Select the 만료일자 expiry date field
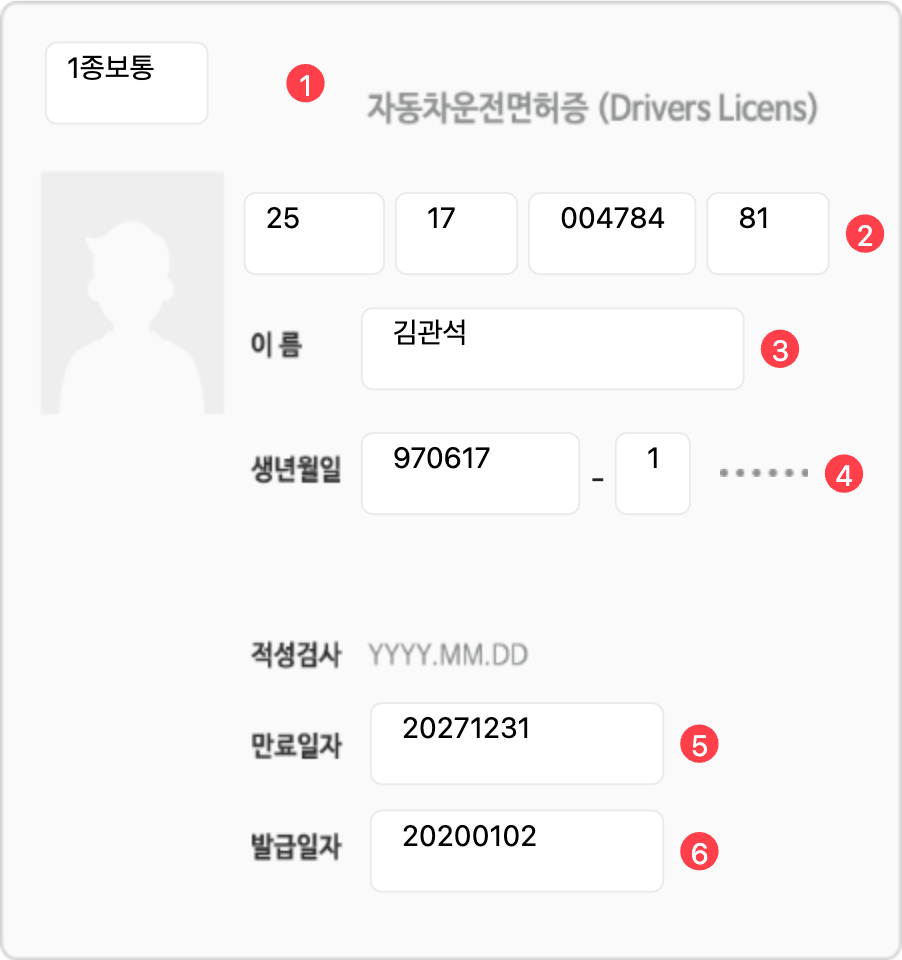The width and height of the screenshot is (902, 960). pos(516,743)
